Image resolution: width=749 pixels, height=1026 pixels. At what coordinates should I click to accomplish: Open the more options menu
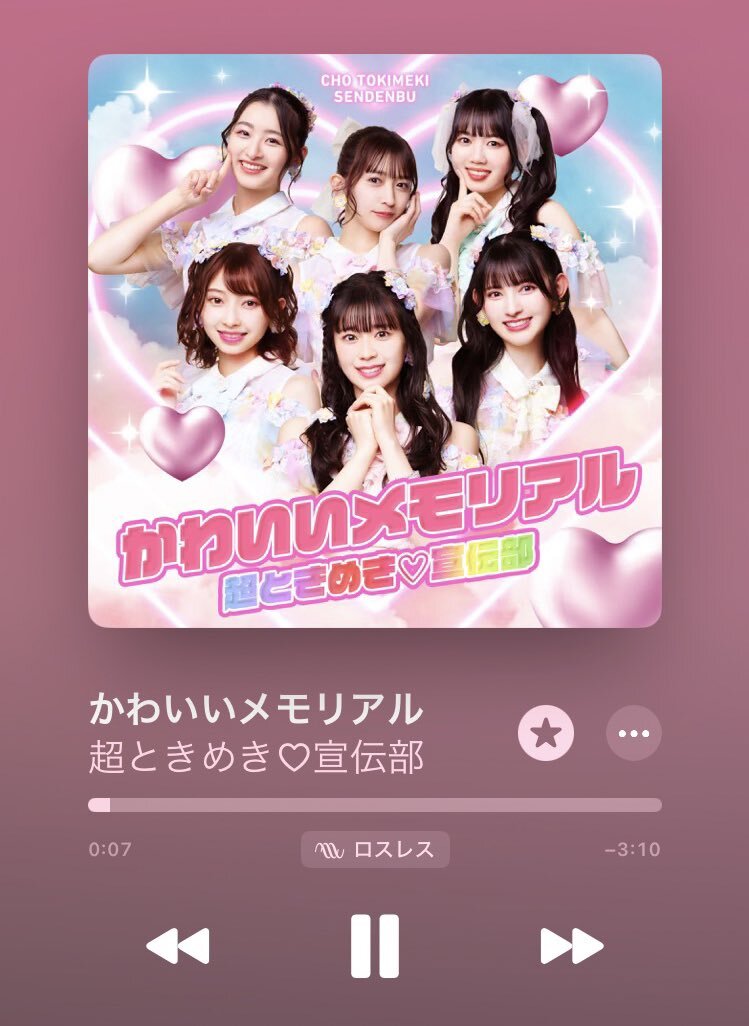pos(634,733)
